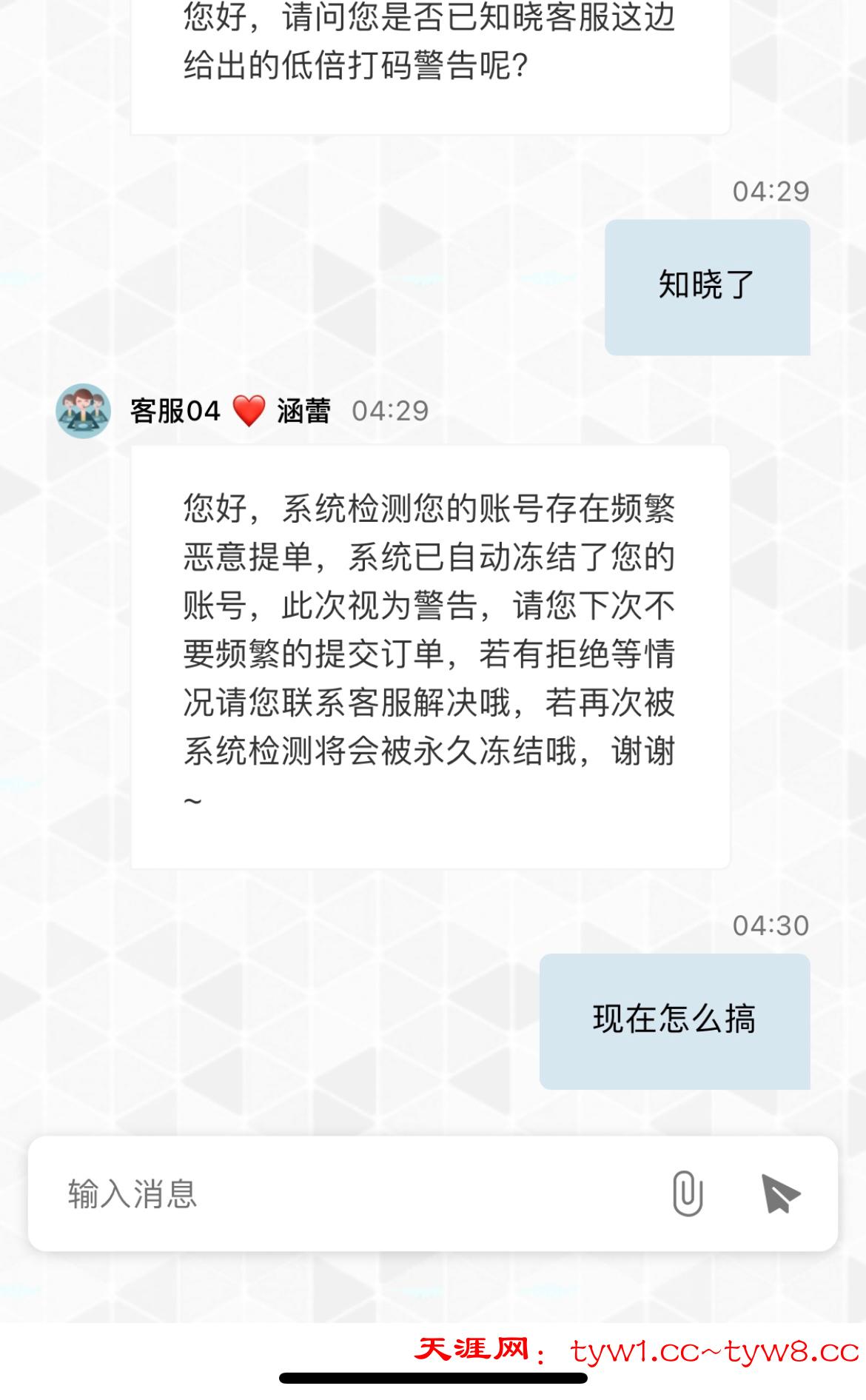Open customer service 客服04 涵蕾's avatar

tap(83, 411)
